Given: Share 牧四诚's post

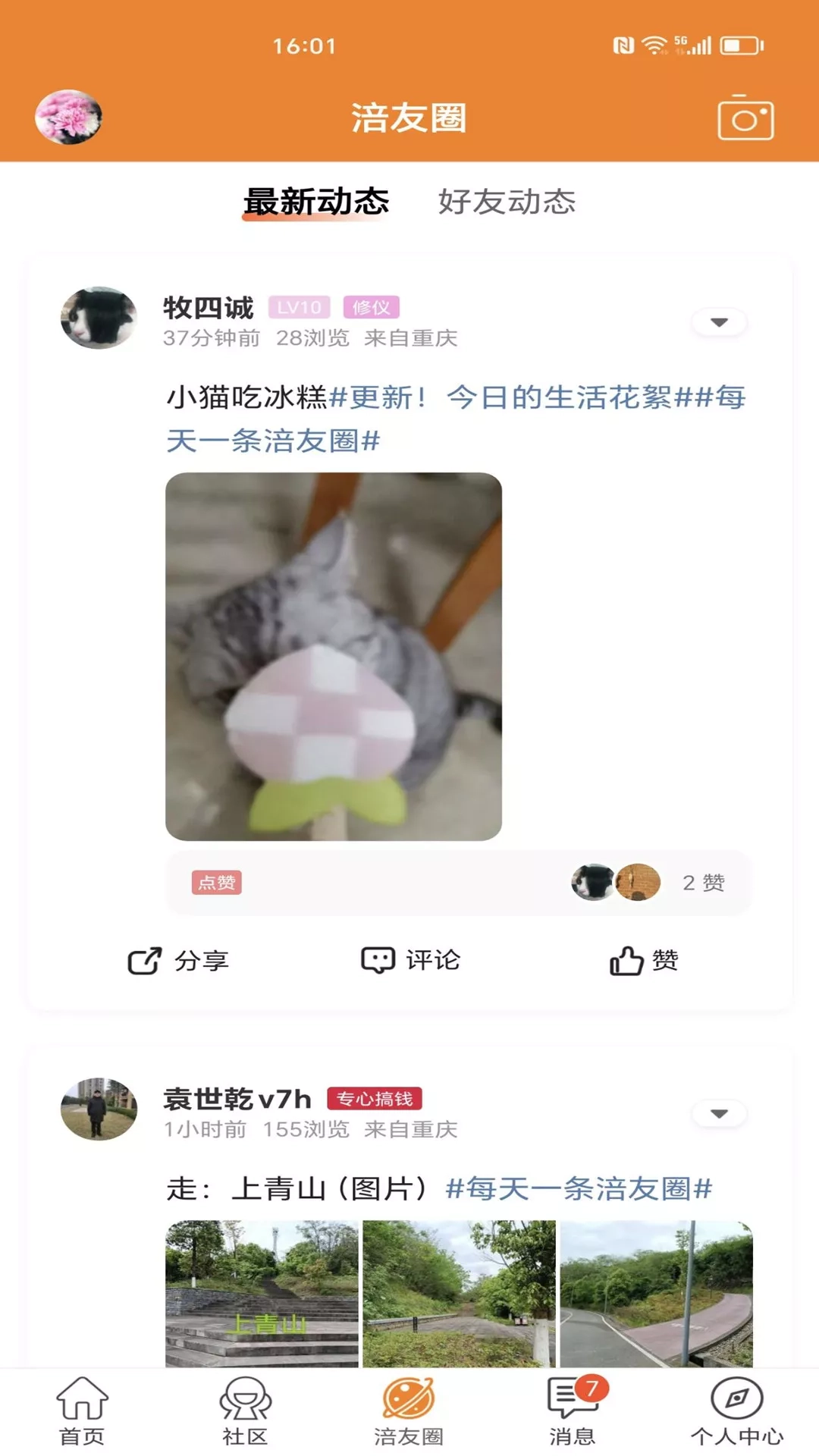Looking at the screenshot, I should (178, 961).
